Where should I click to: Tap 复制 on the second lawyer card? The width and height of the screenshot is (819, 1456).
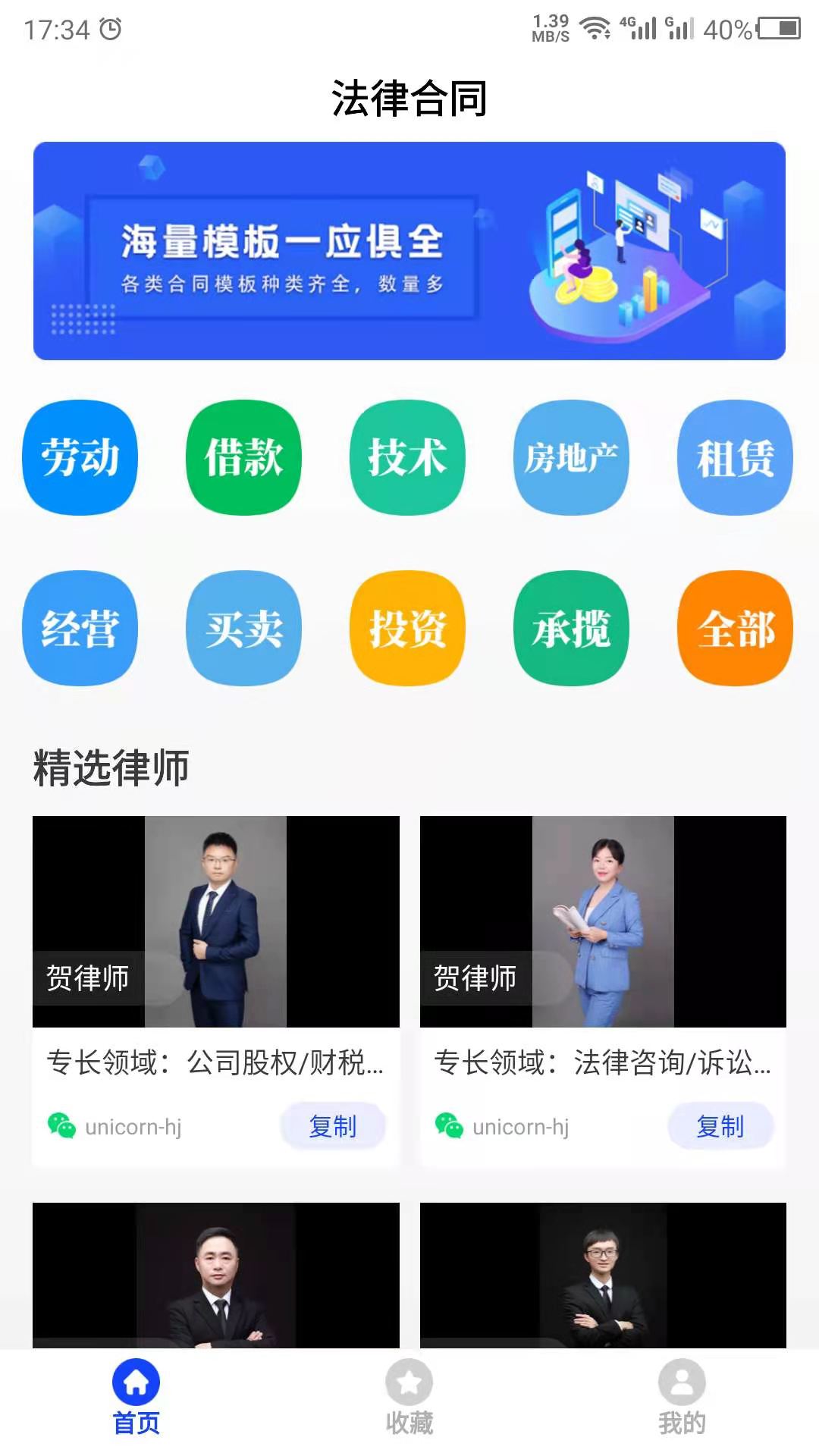click(x=720, y=1127)
